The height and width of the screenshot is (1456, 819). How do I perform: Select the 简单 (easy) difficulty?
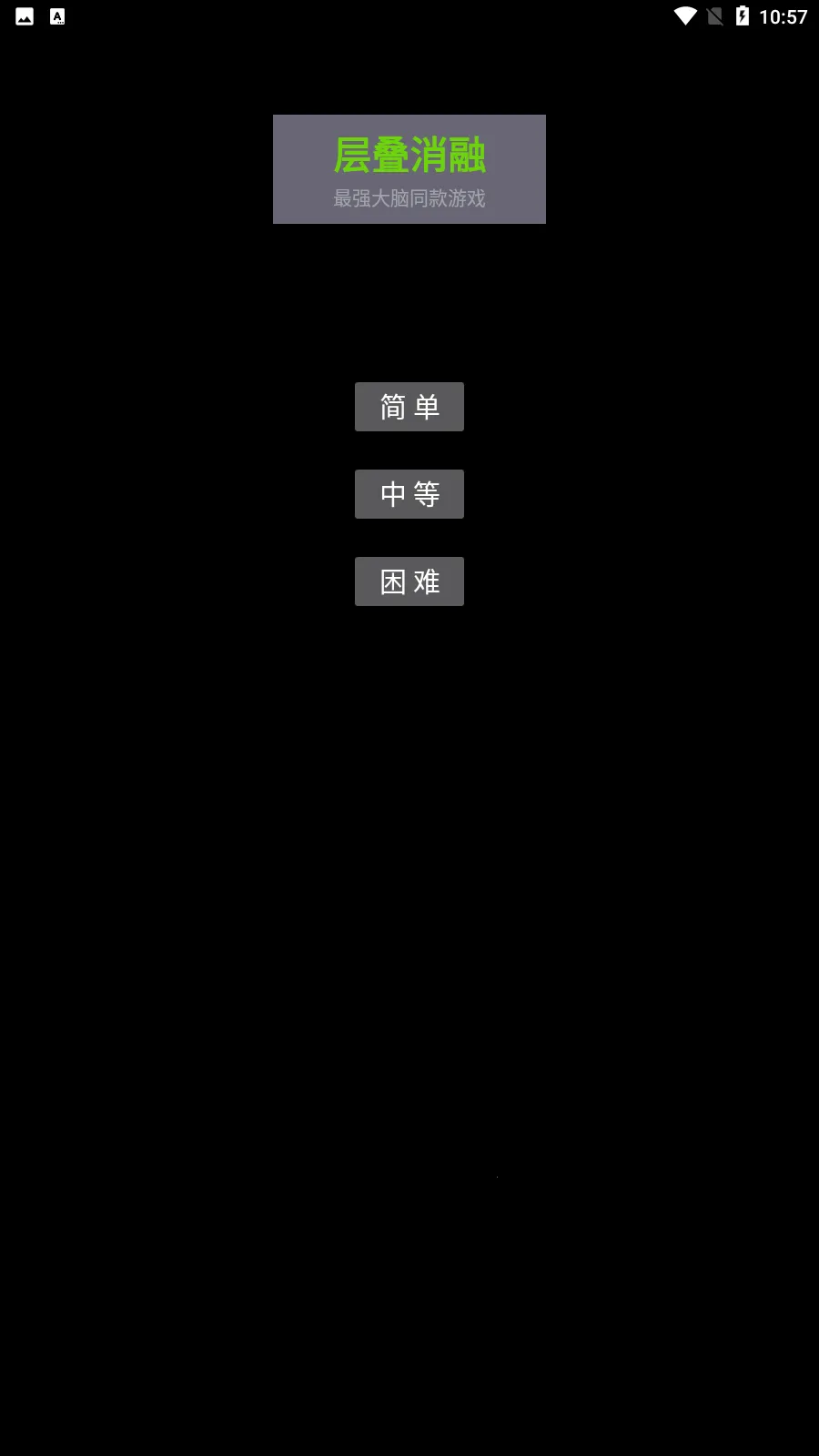click(x=409, y=407)
